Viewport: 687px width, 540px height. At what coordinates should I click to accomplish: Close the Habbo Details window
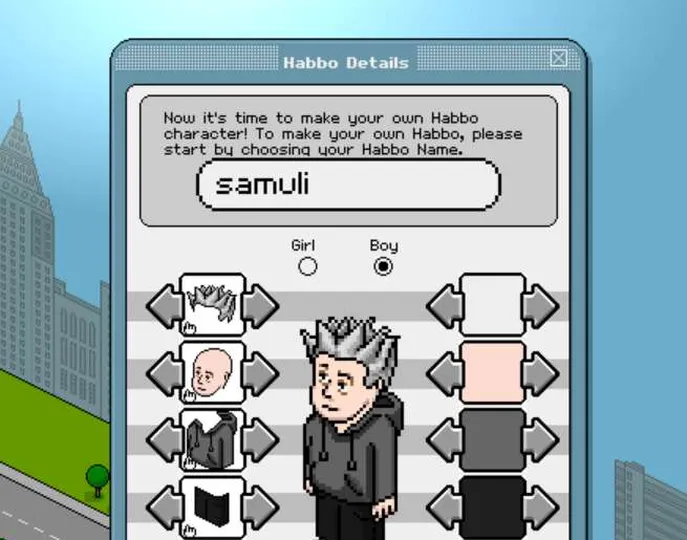point(559,58)
